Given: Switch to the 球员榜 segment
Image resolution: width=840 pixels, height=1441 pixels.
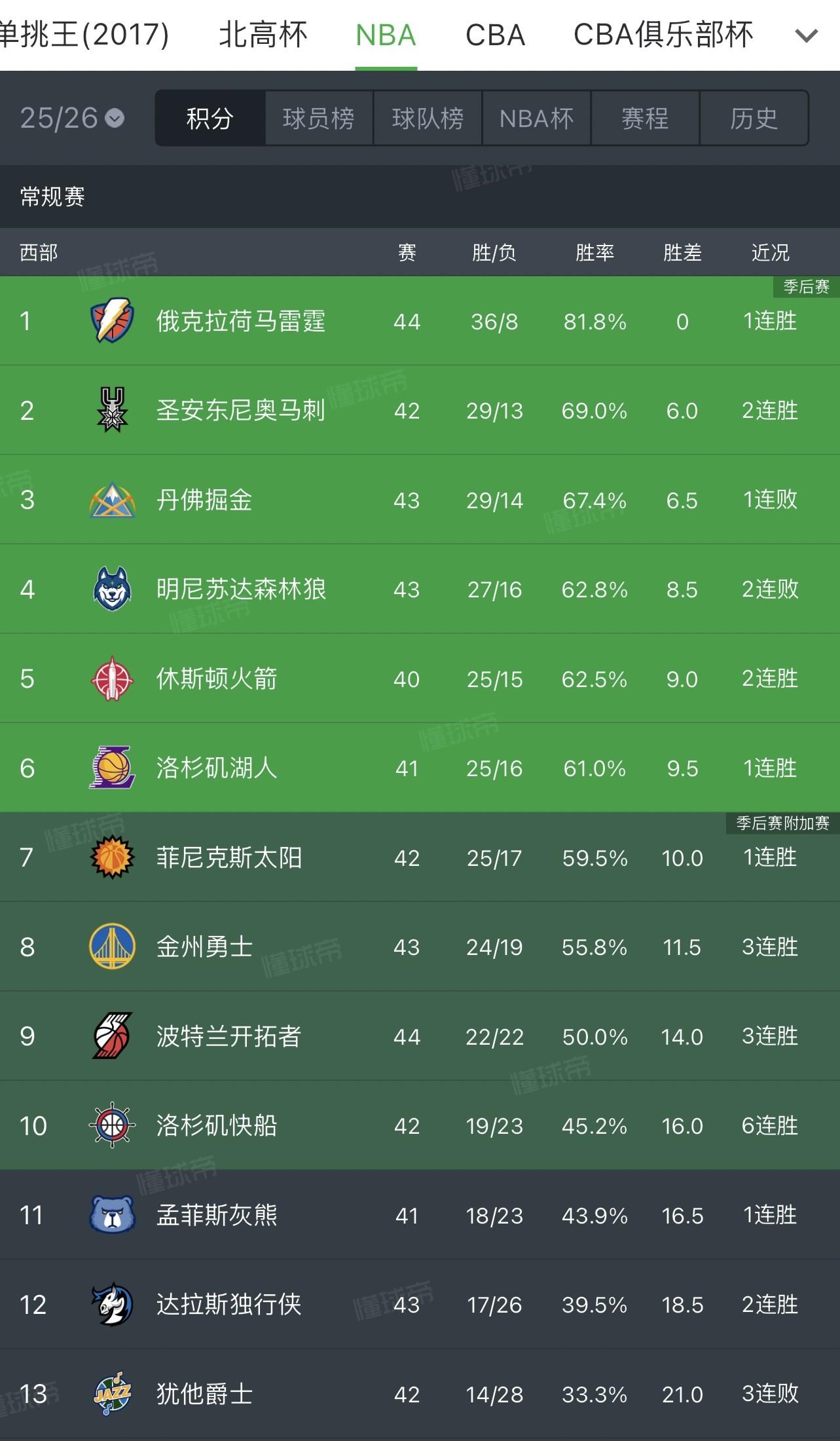Looking at the screenshot, I should tap(319, 119).
